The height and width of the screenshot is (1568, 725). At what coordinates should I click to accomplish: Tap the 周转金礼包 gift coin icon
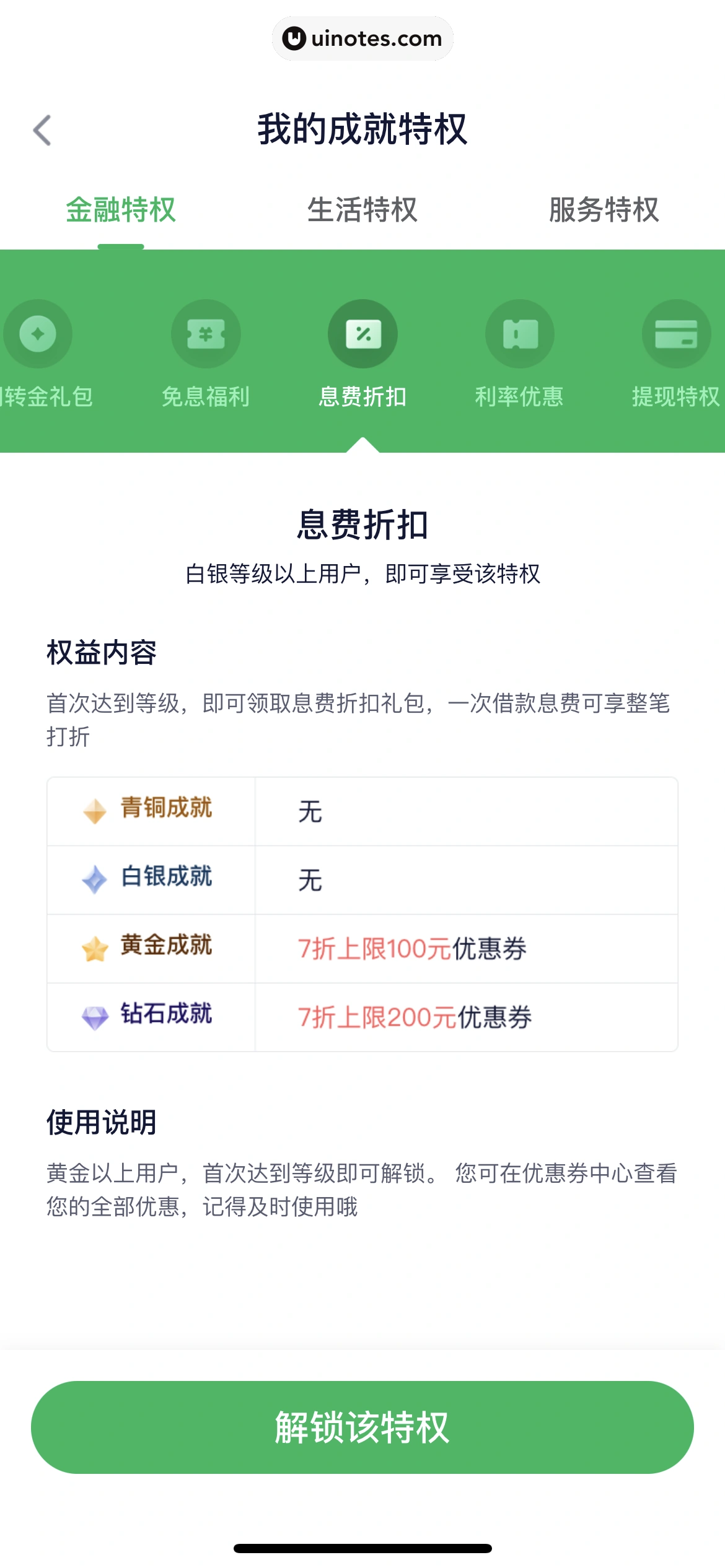(38, 333)
